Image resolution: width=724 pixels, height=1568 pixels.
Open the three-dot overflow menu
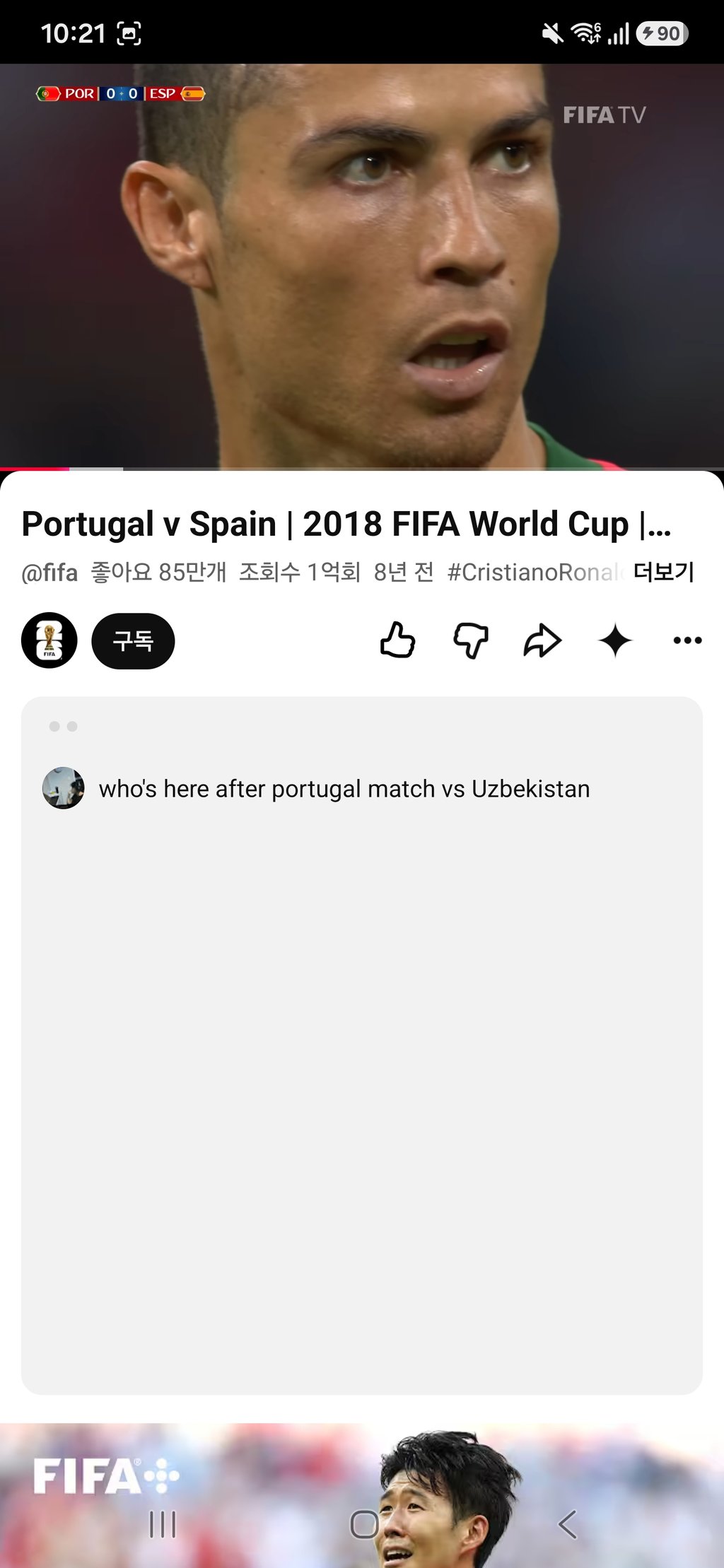pos(687,640)
